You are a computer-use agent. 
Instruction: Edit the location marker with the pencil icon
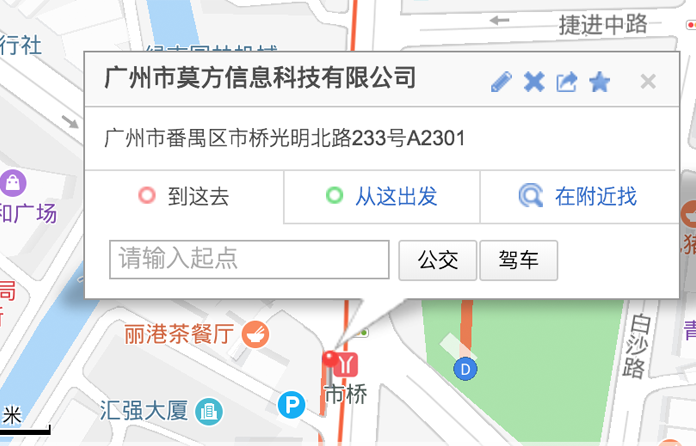501,82
